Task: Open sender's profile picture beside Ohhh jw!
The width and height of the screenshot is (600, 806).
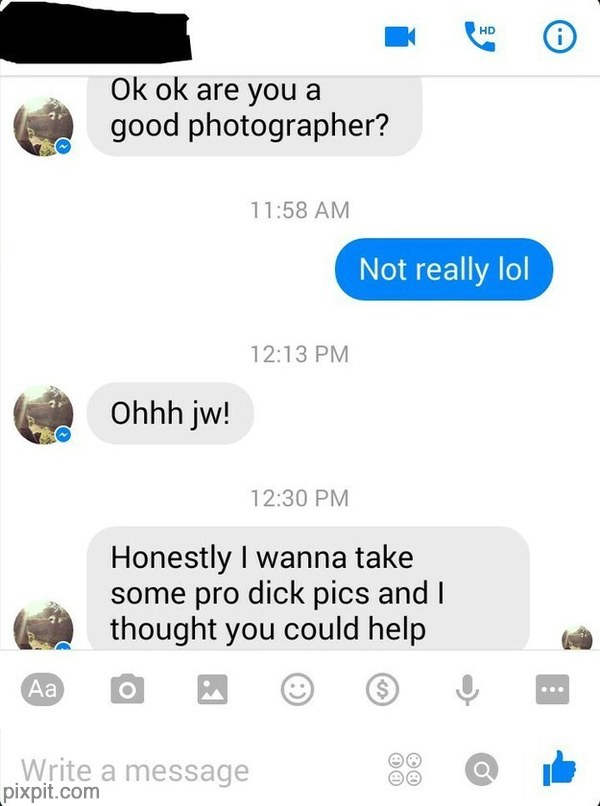Action: pyautogui.click(x=43, y=415)
